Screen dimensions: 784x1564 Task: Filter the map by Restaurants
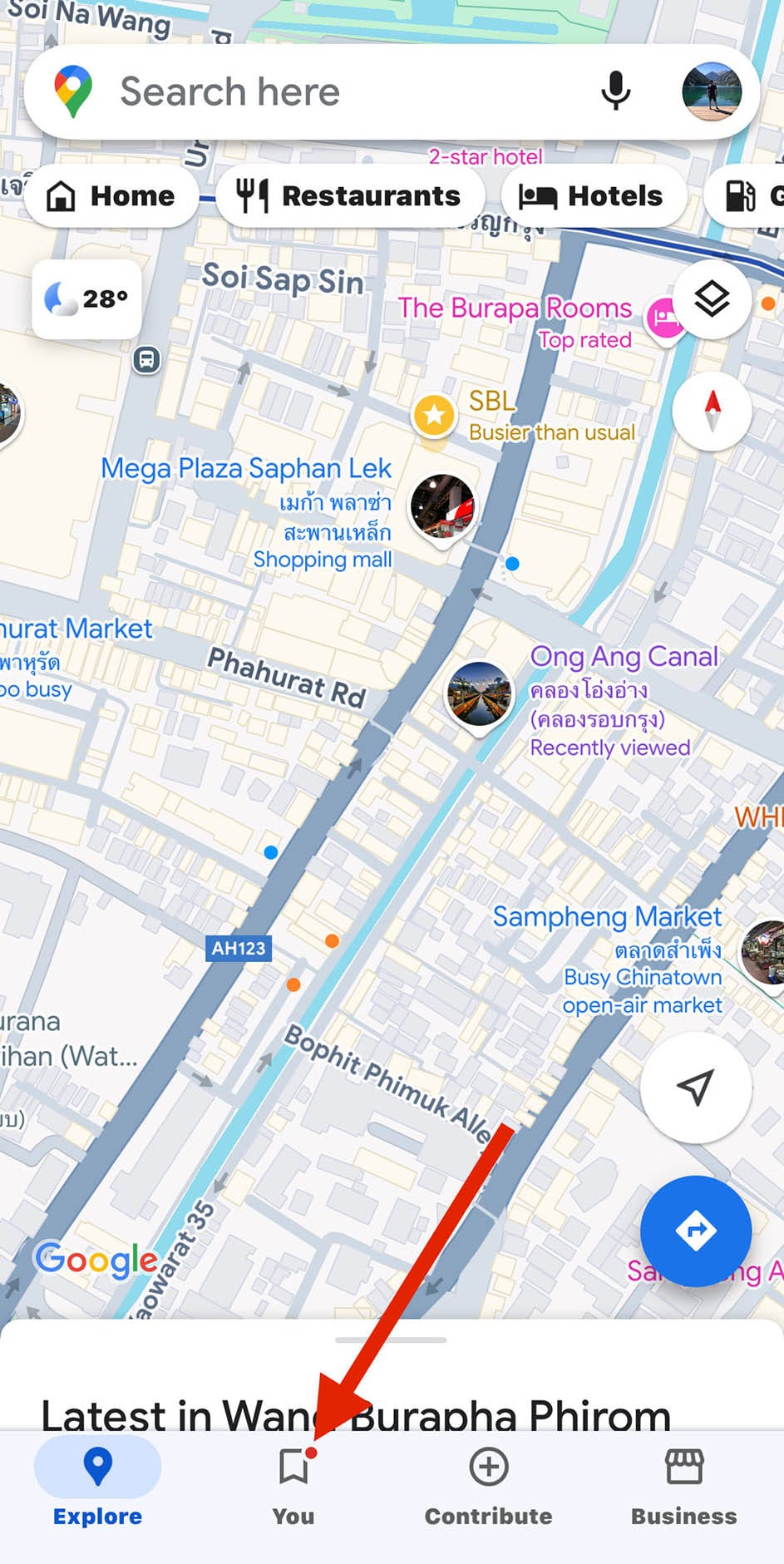point(349,196)
